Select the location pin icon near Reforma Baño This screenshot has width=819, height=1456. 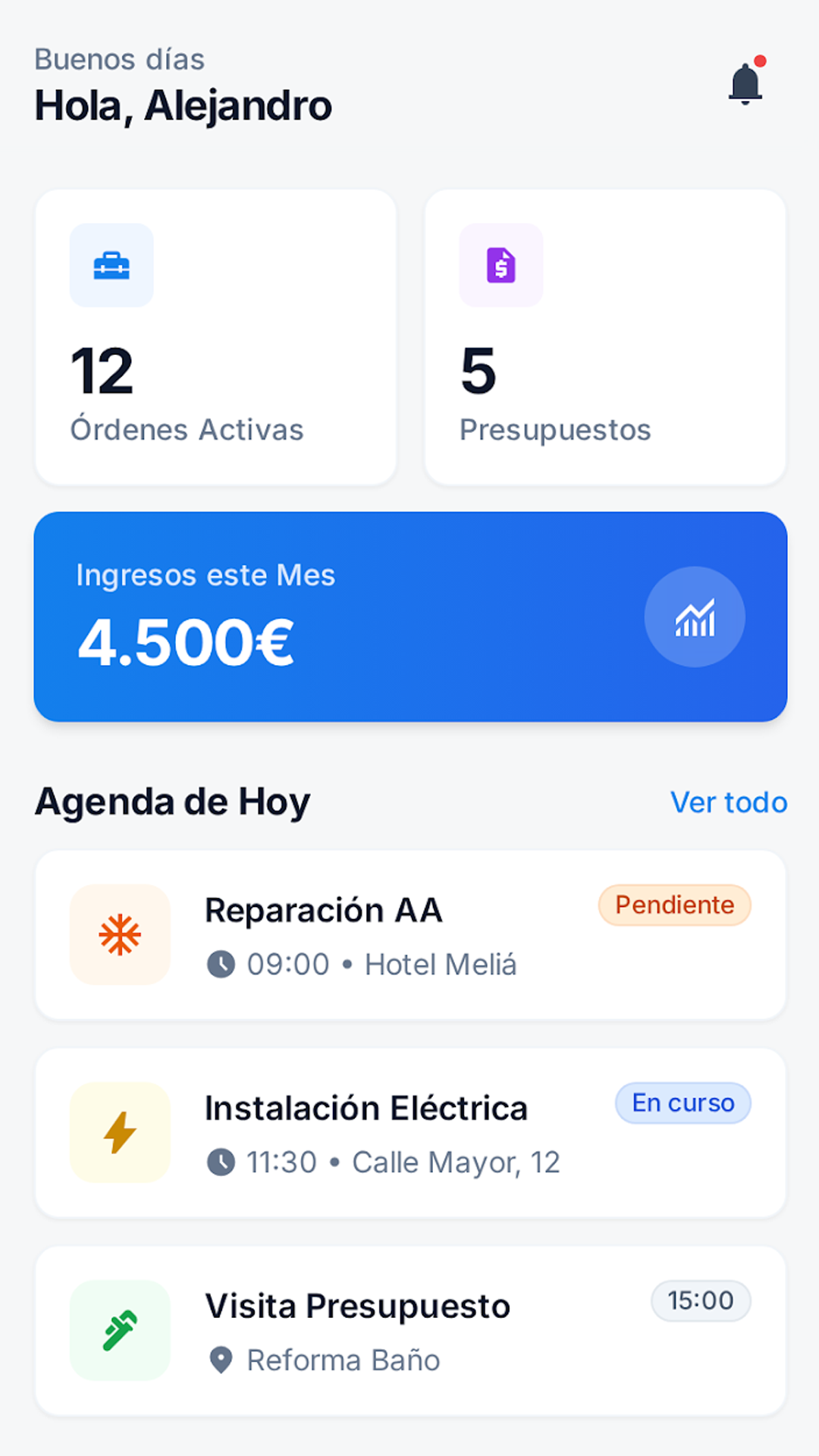(221, 1360)
